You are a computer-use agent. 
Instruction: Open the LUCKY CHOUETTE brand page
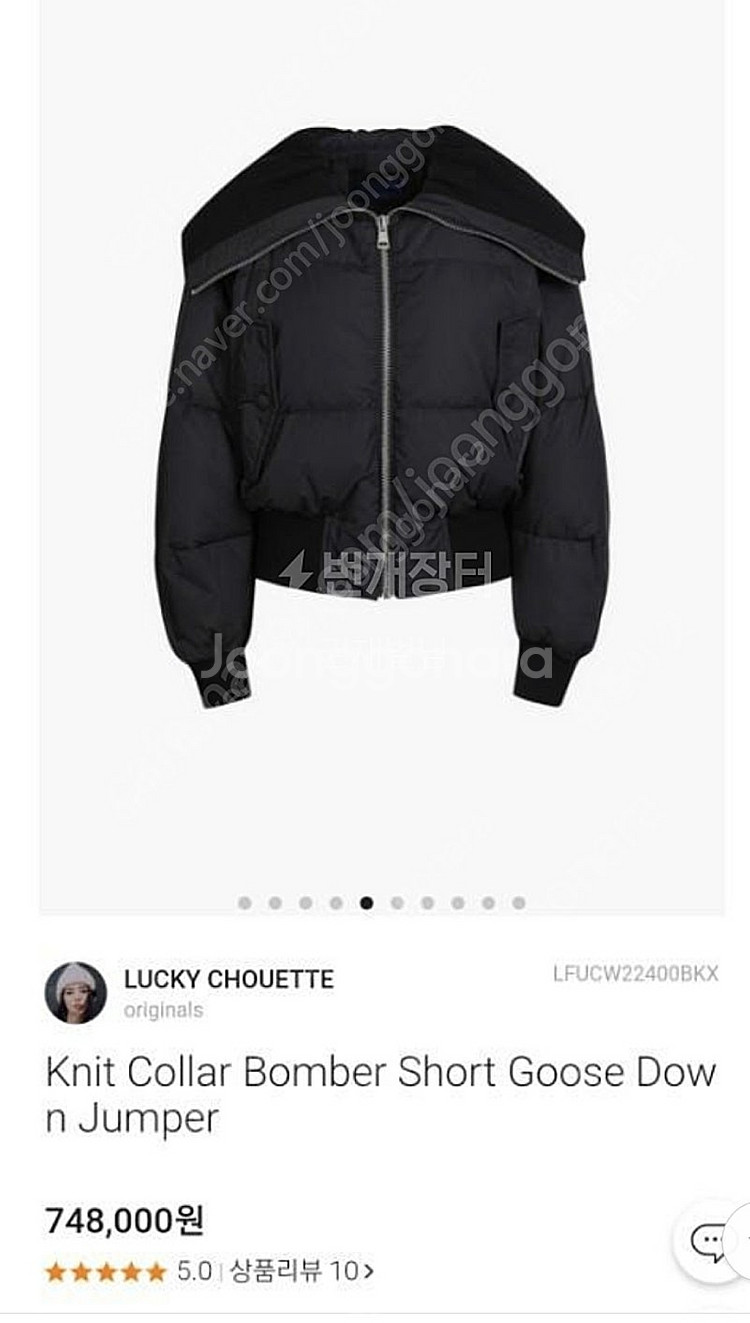tap(228, 979)
